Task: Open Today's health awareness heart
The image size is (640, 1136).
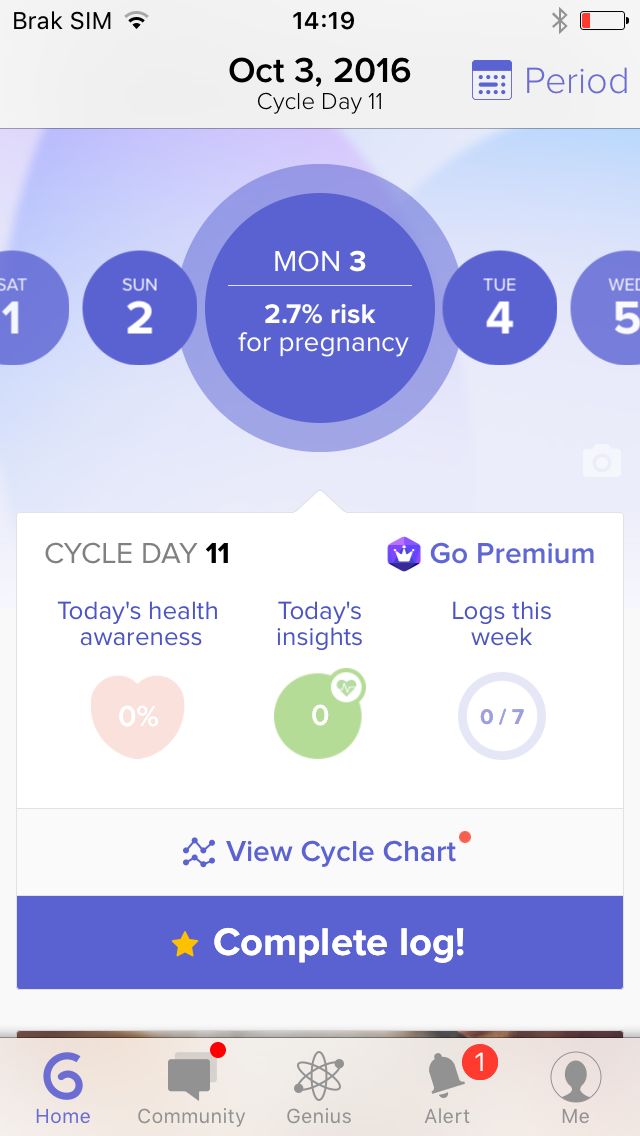Action: [138, 716]
